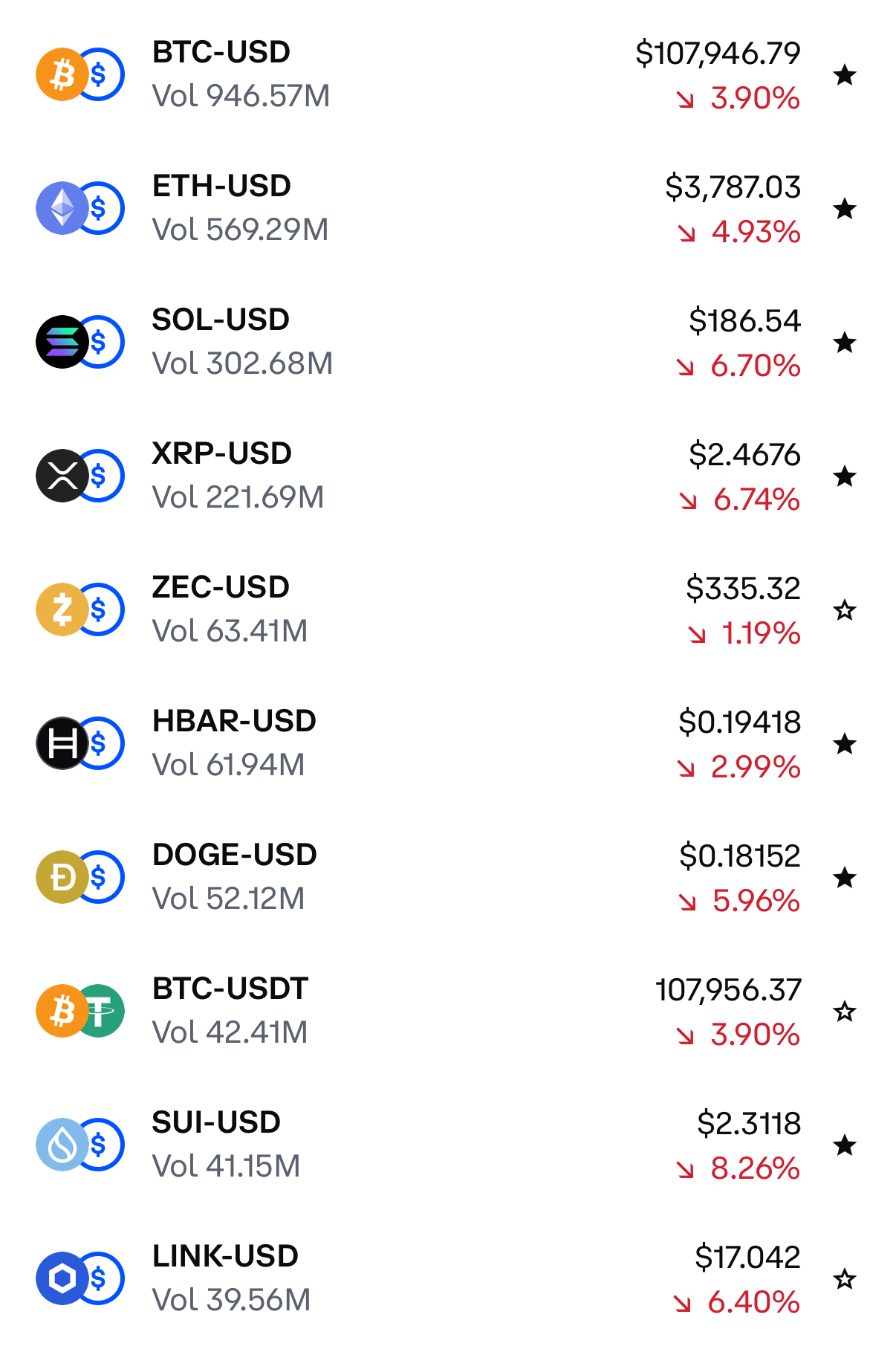
Task: Remove ETH-USD from favorites
Action: pos(845,209)
